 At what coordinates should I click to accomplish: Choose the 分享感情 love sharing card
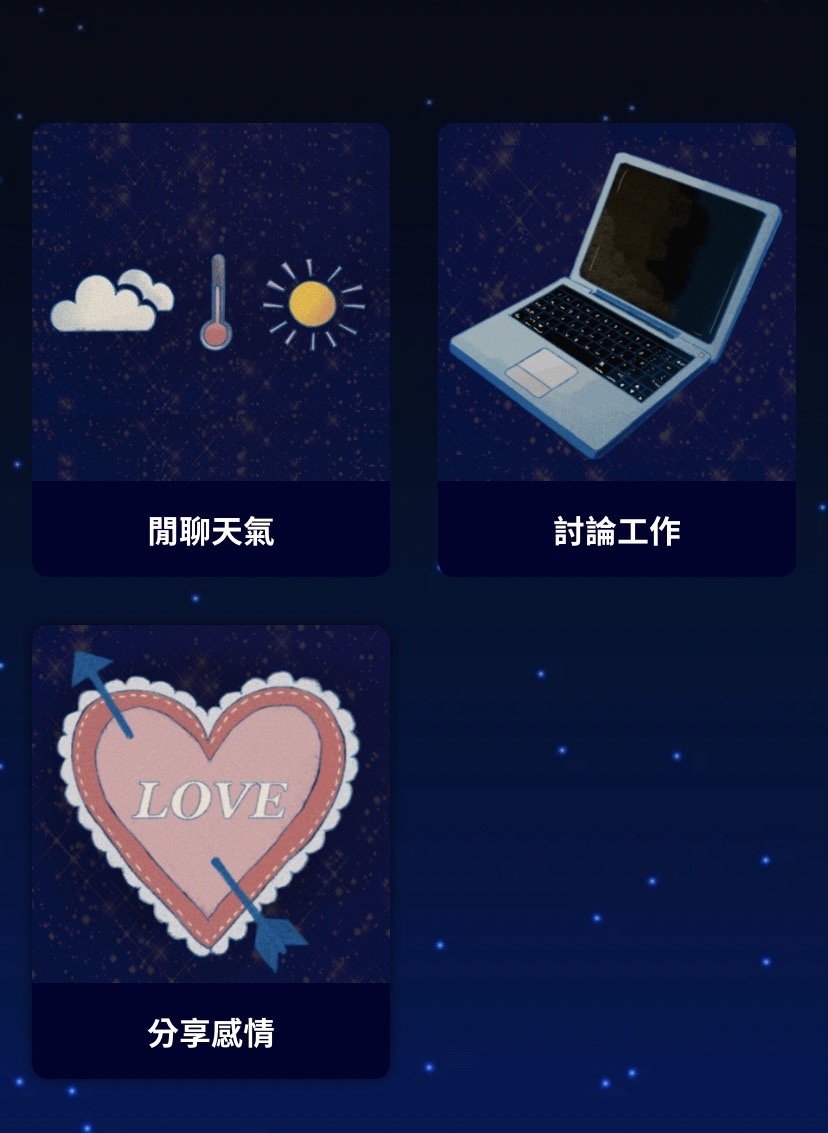[211, 851]
